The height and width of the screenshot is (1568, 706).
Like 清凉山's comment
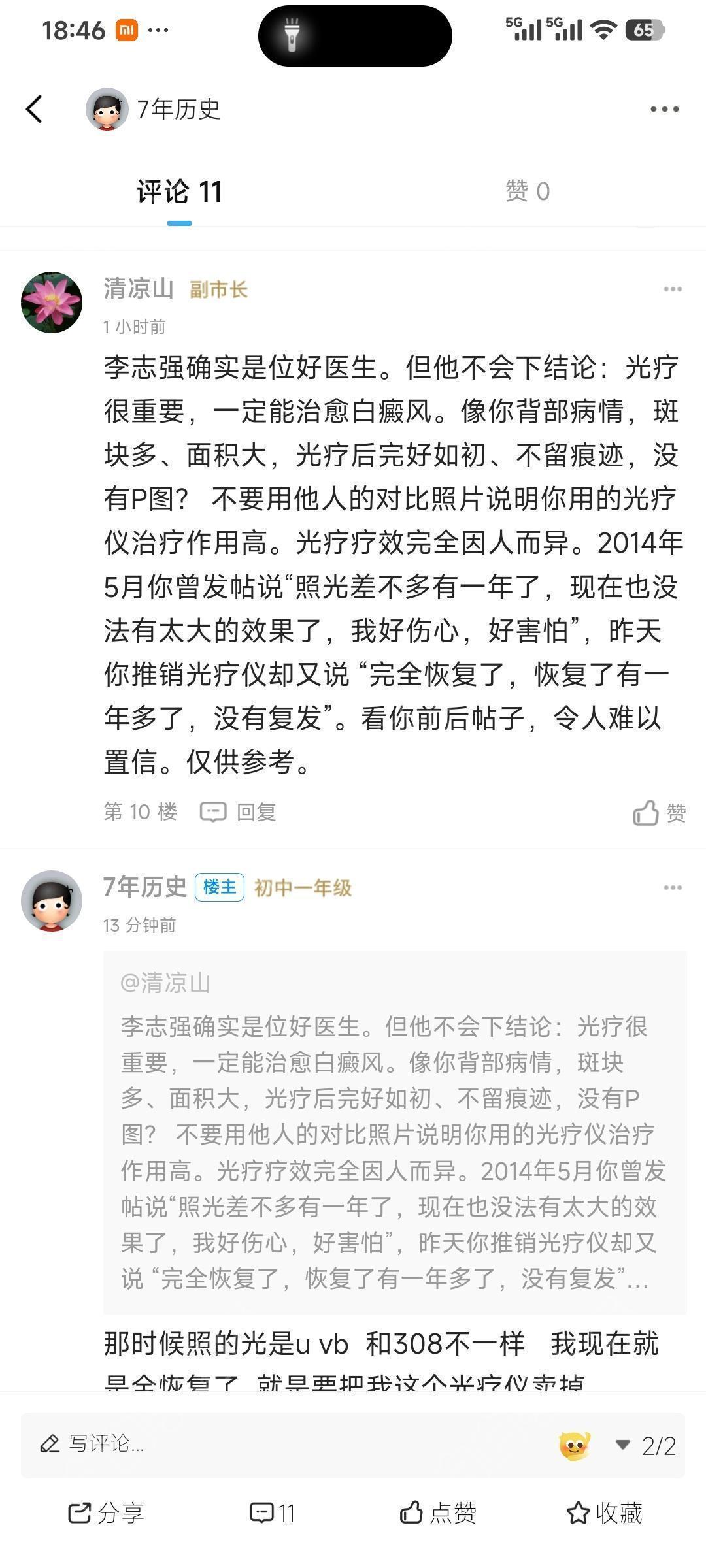coord(659,813)
